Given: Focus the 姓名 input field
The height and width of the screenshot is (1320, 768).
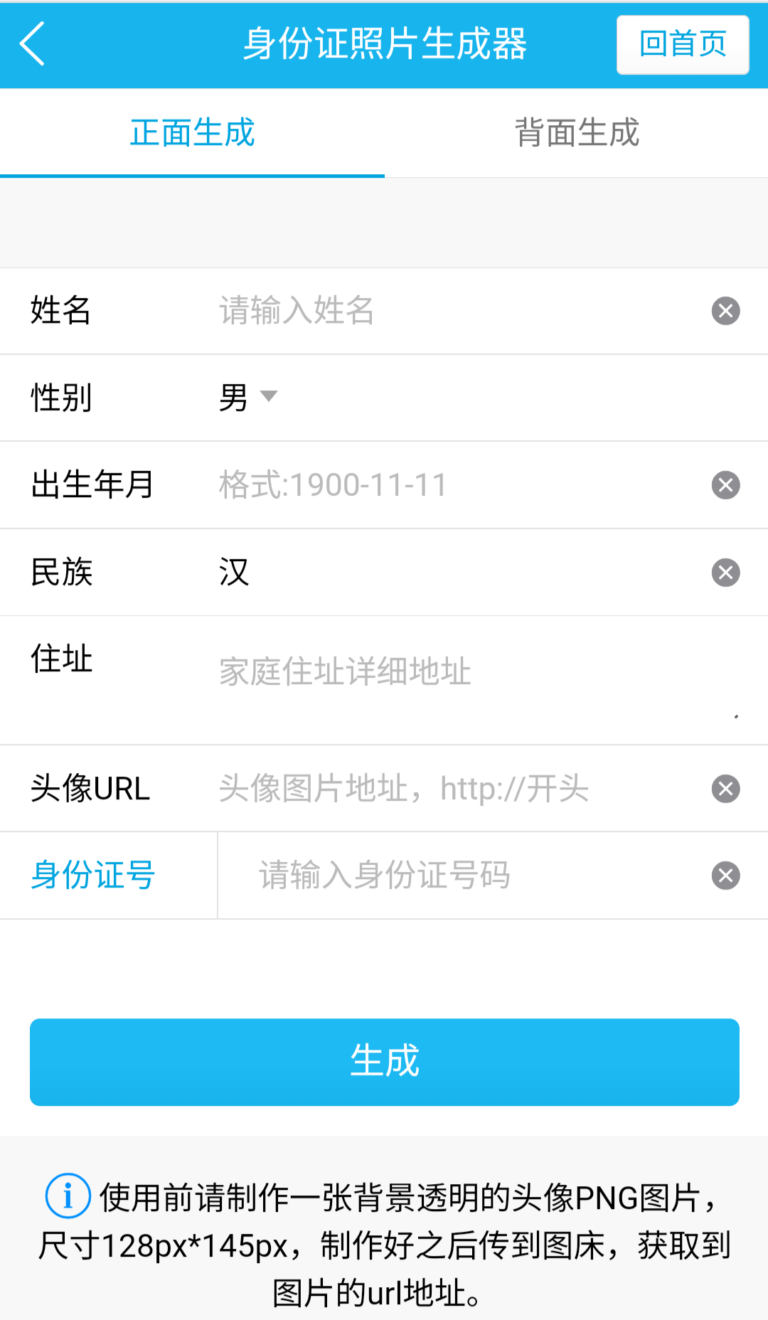Looking at the screenshot, I should pos(450,311).
